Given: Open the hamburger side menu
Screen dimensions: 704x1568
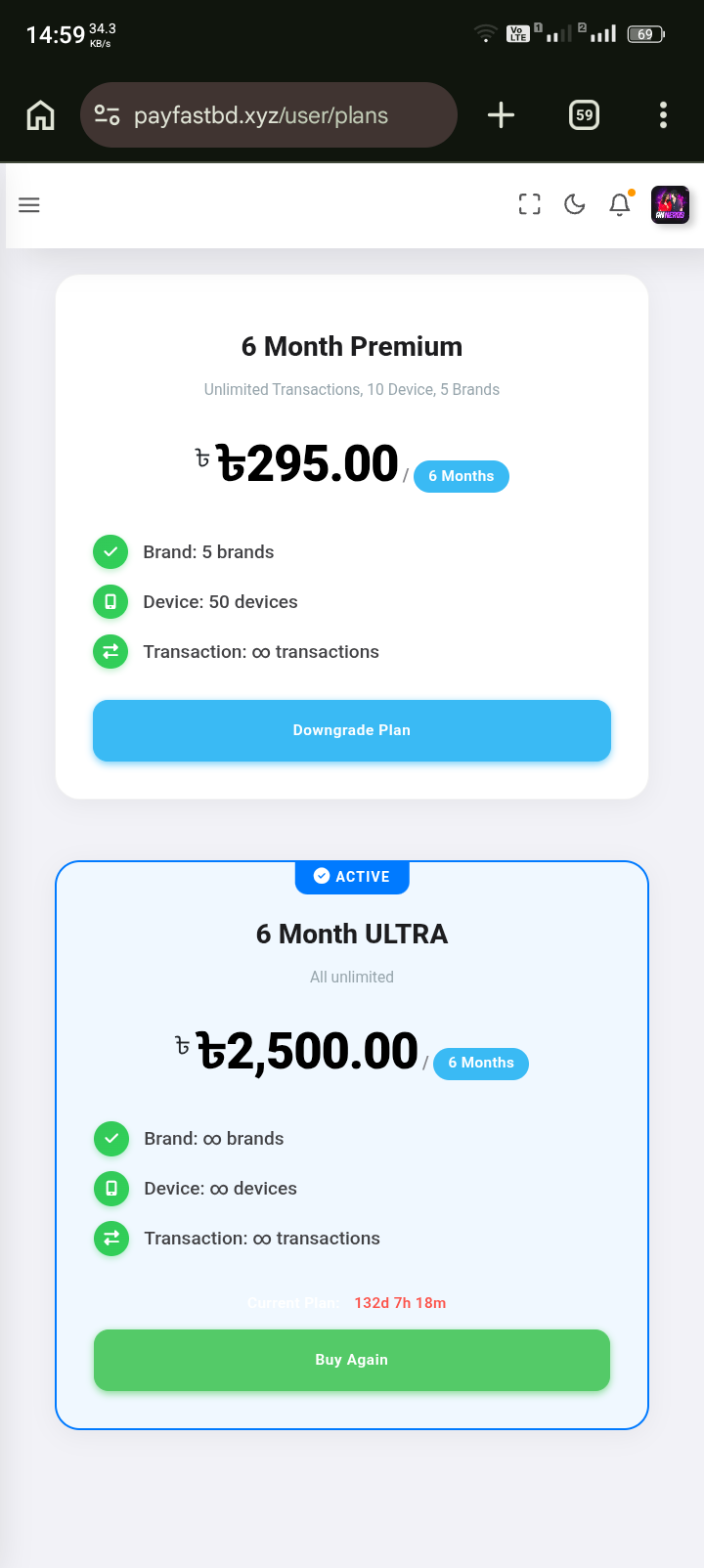Looking at the screenshot, I should pyautogui.click(x=29, y=205).
